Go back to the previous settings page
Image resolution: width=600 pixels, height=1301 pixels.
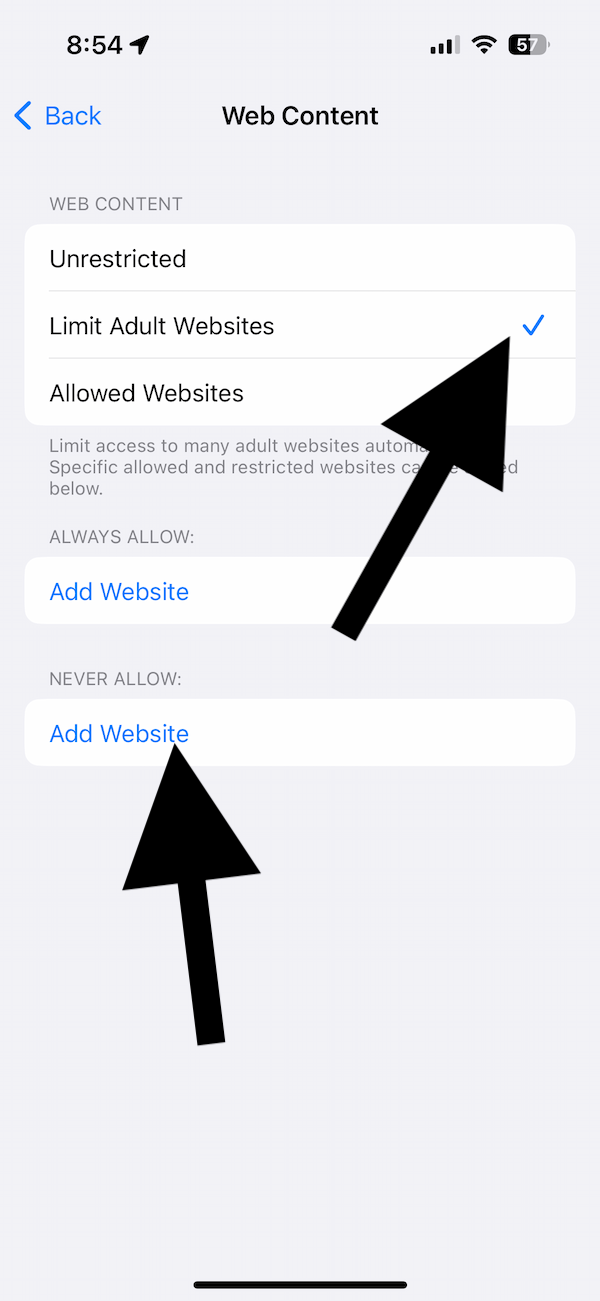point(58,116)
